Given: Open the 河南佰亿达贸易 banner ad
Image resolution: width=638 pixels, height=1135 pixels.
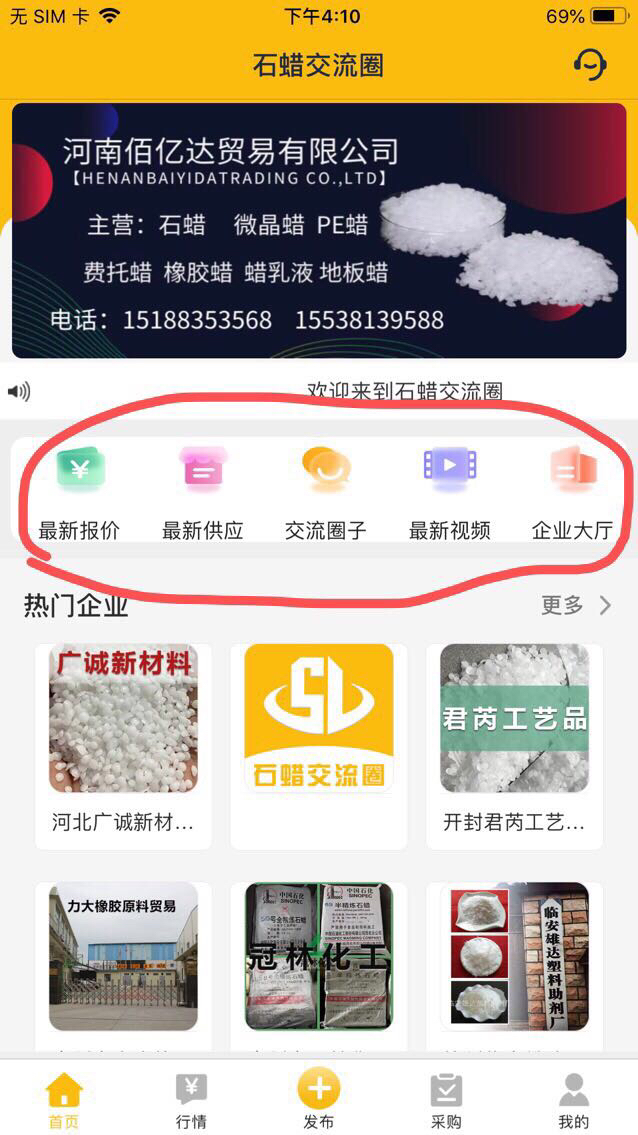Looking at the screenshot, I should click(x=319, y=230).
